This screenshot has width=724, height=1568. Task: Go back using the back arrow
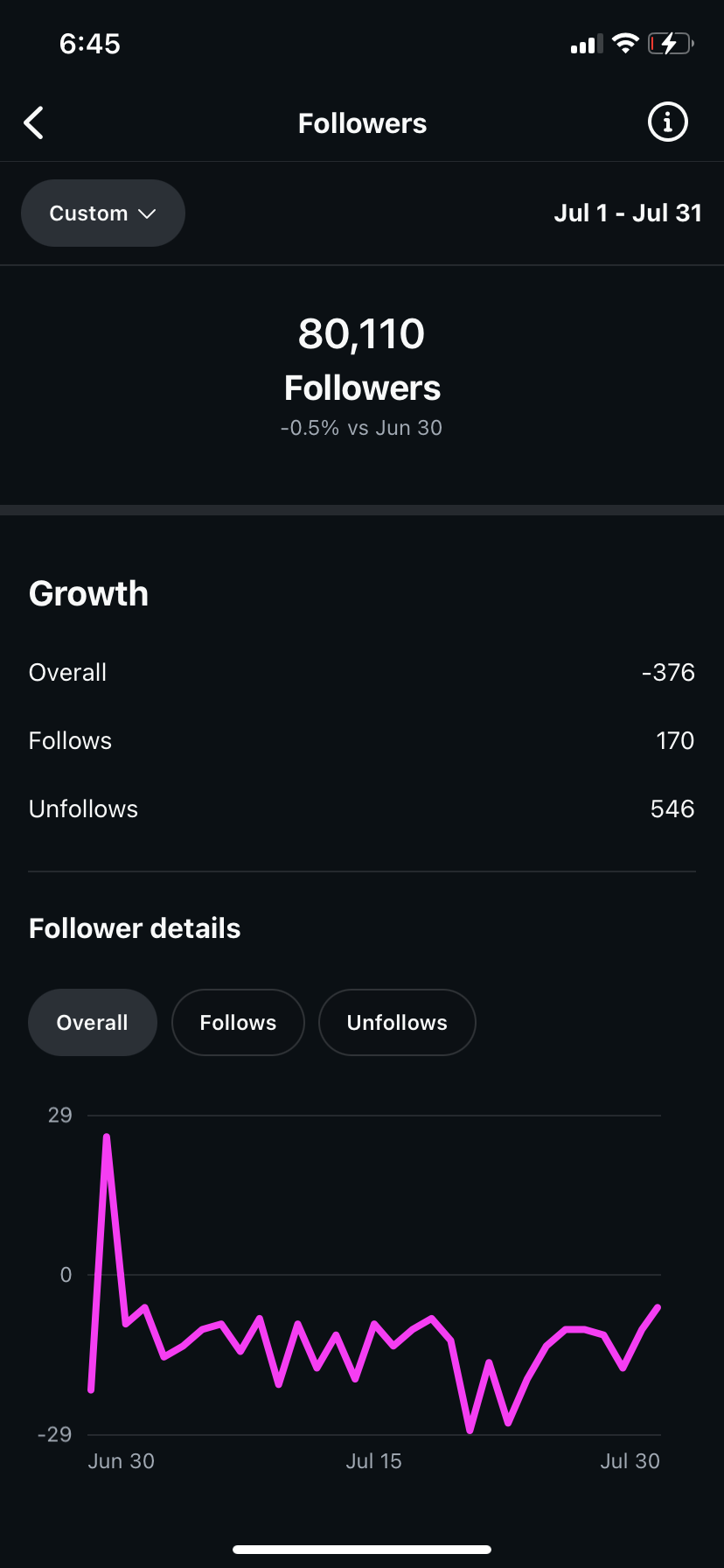pyautogui.click(x=34, y=123)
